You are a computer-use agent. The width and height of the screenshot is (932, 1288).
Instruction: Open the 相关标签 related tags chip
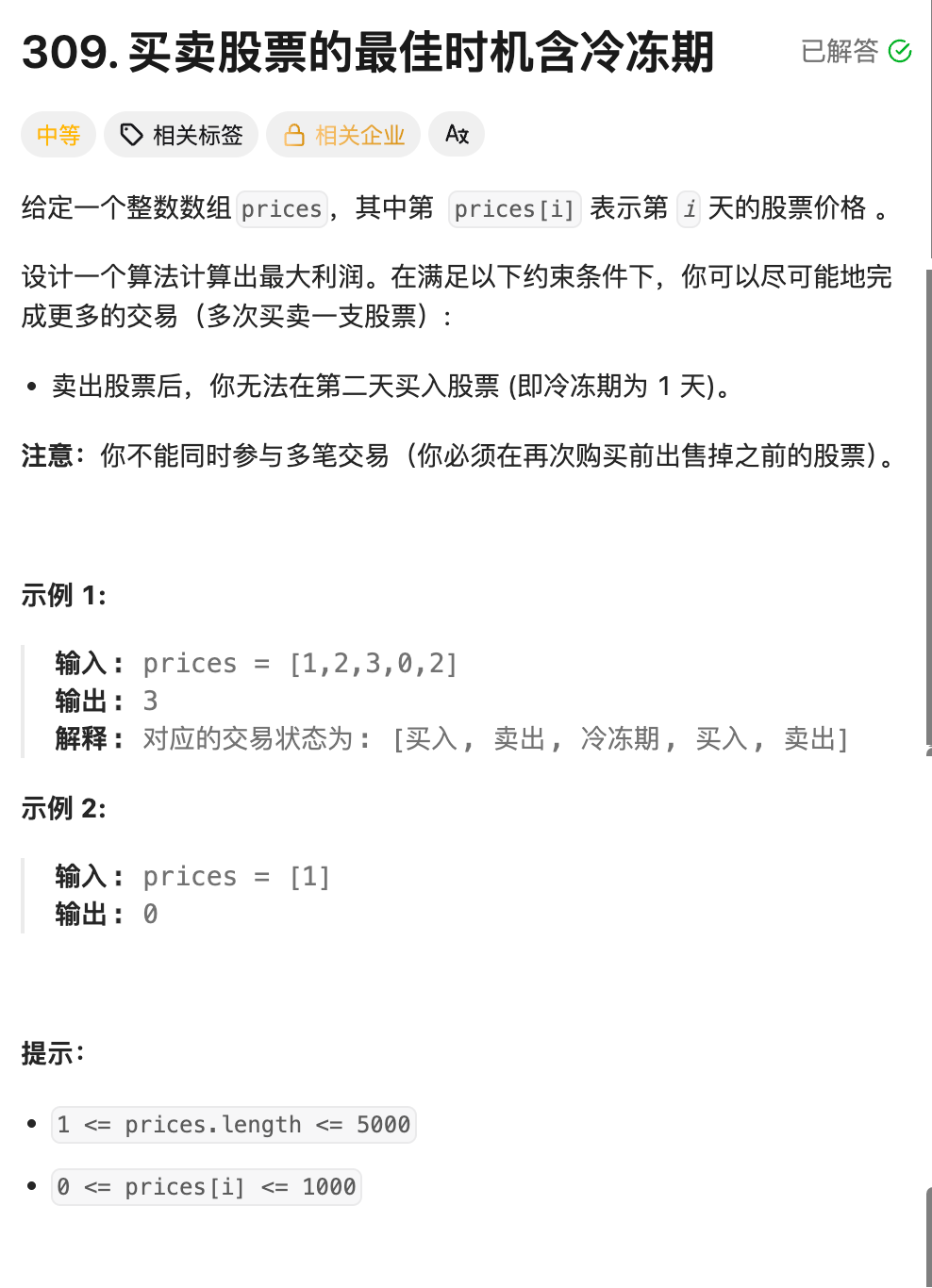click(181, 135)
